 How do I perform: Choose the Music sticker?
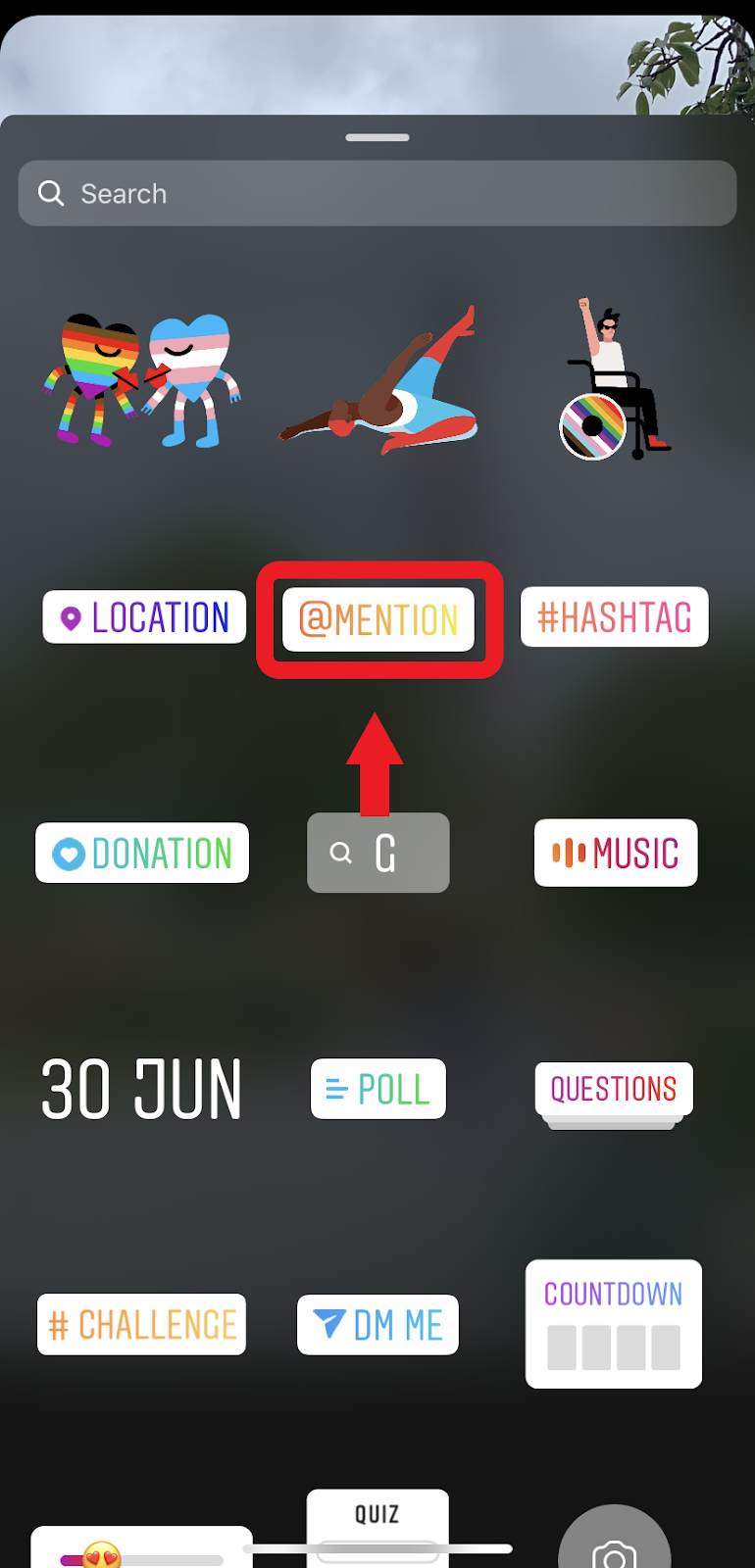(615, 853)
